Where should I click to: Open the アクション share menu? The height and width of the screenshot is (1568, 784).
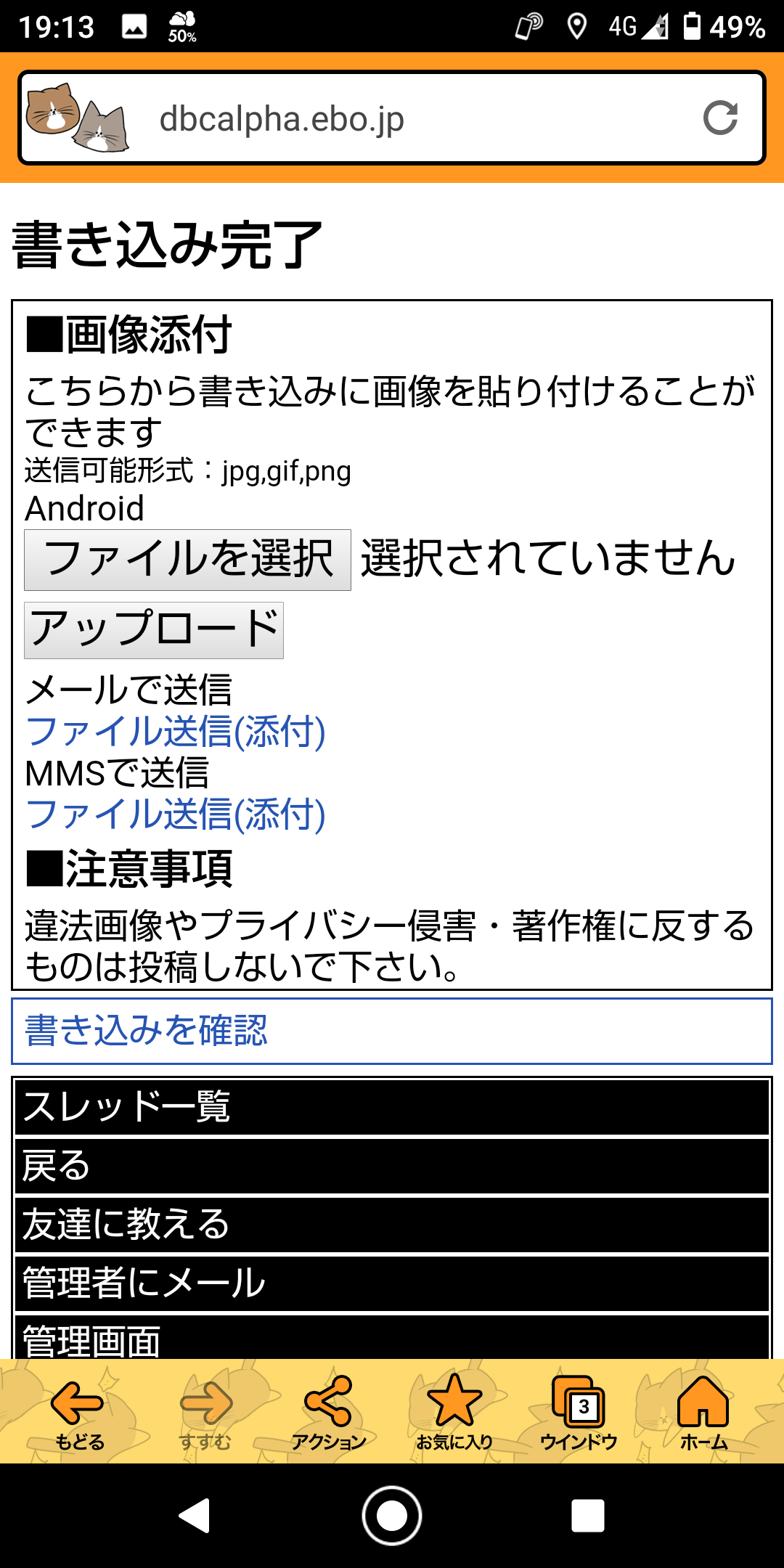[329, 1412]
